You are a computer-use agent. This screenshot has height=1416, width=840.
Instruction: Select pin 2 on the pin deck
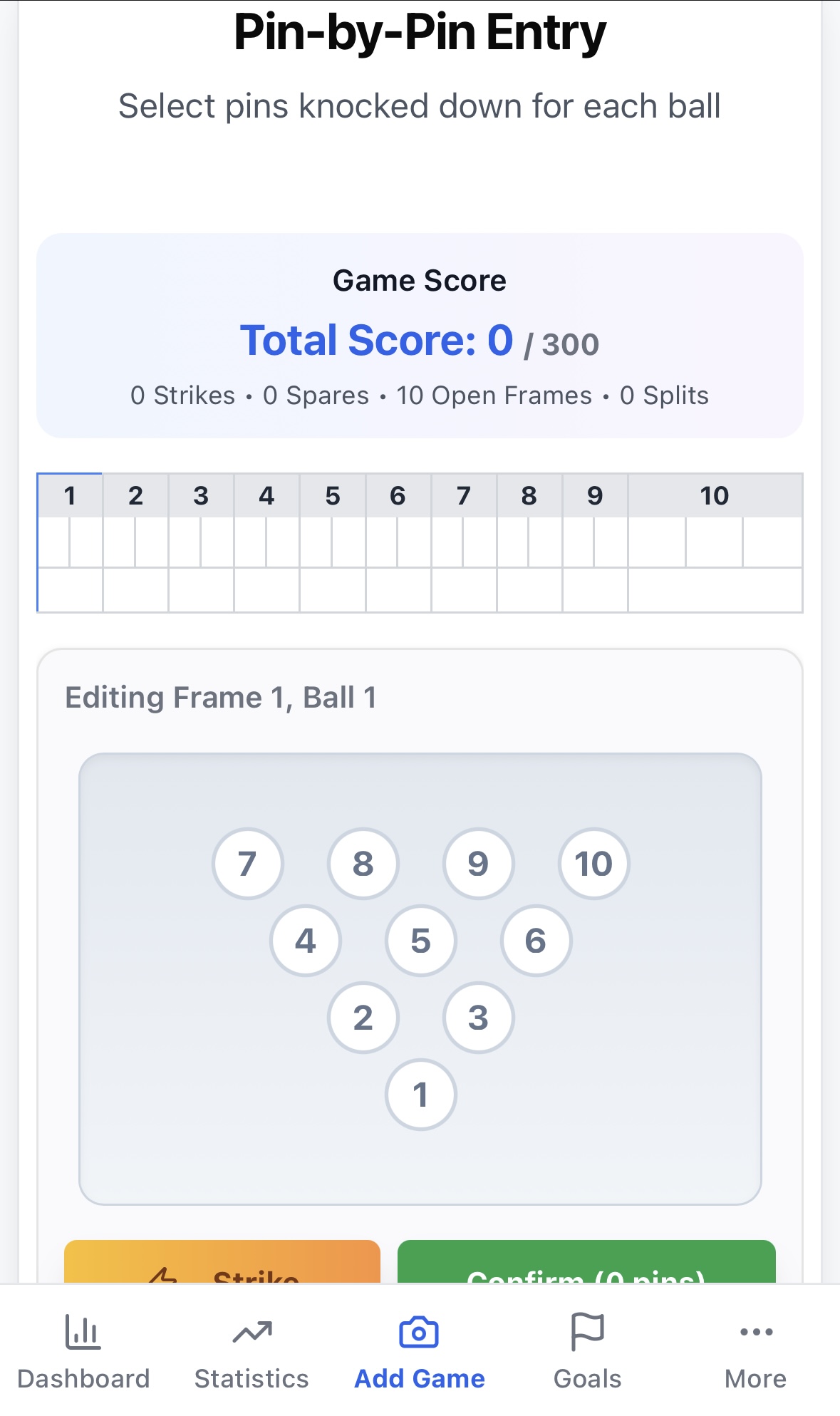[x=363, y=1018]
